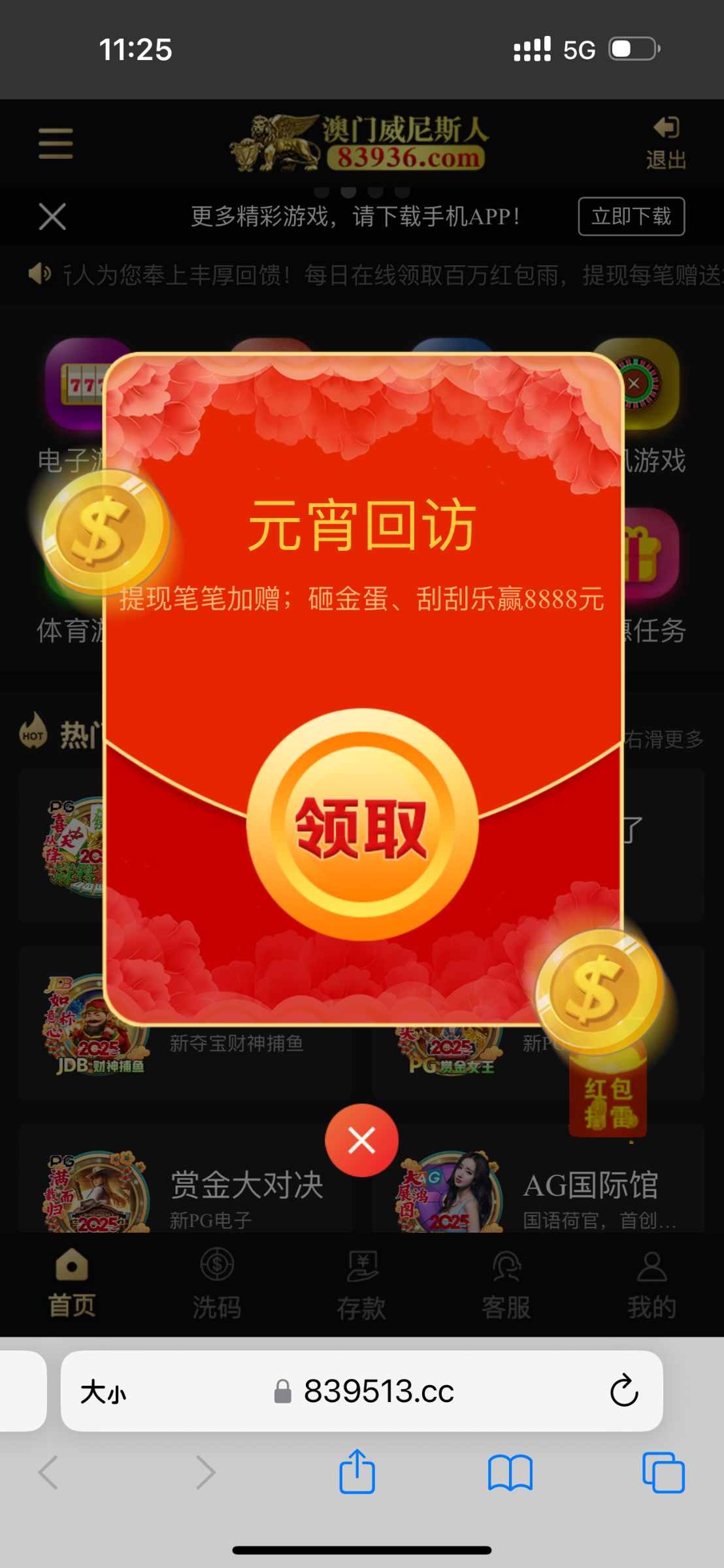Dismiss the app download banner
The image size is (724, 1568).
click(x=52, y=216)
